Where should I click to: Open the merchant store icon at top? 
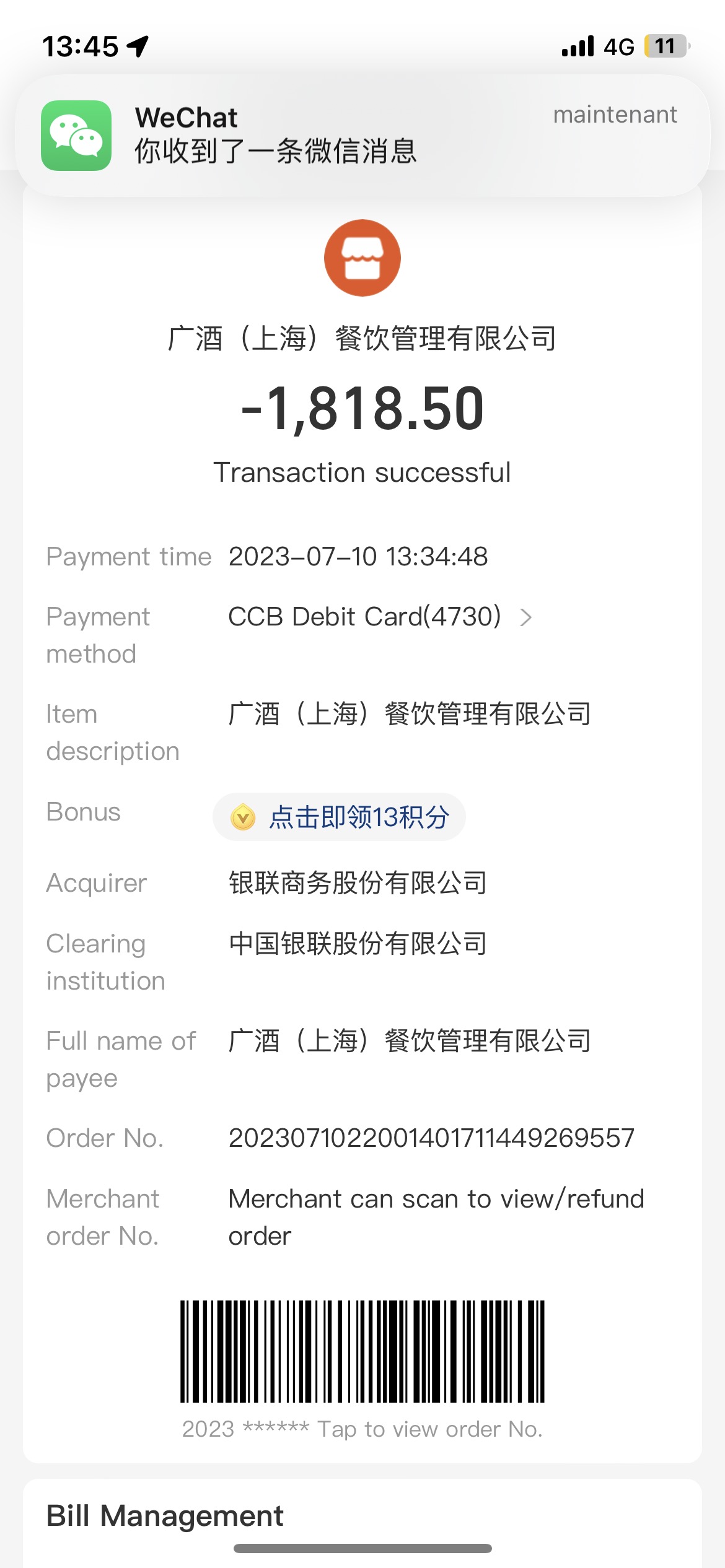click(x=362, y=258)
